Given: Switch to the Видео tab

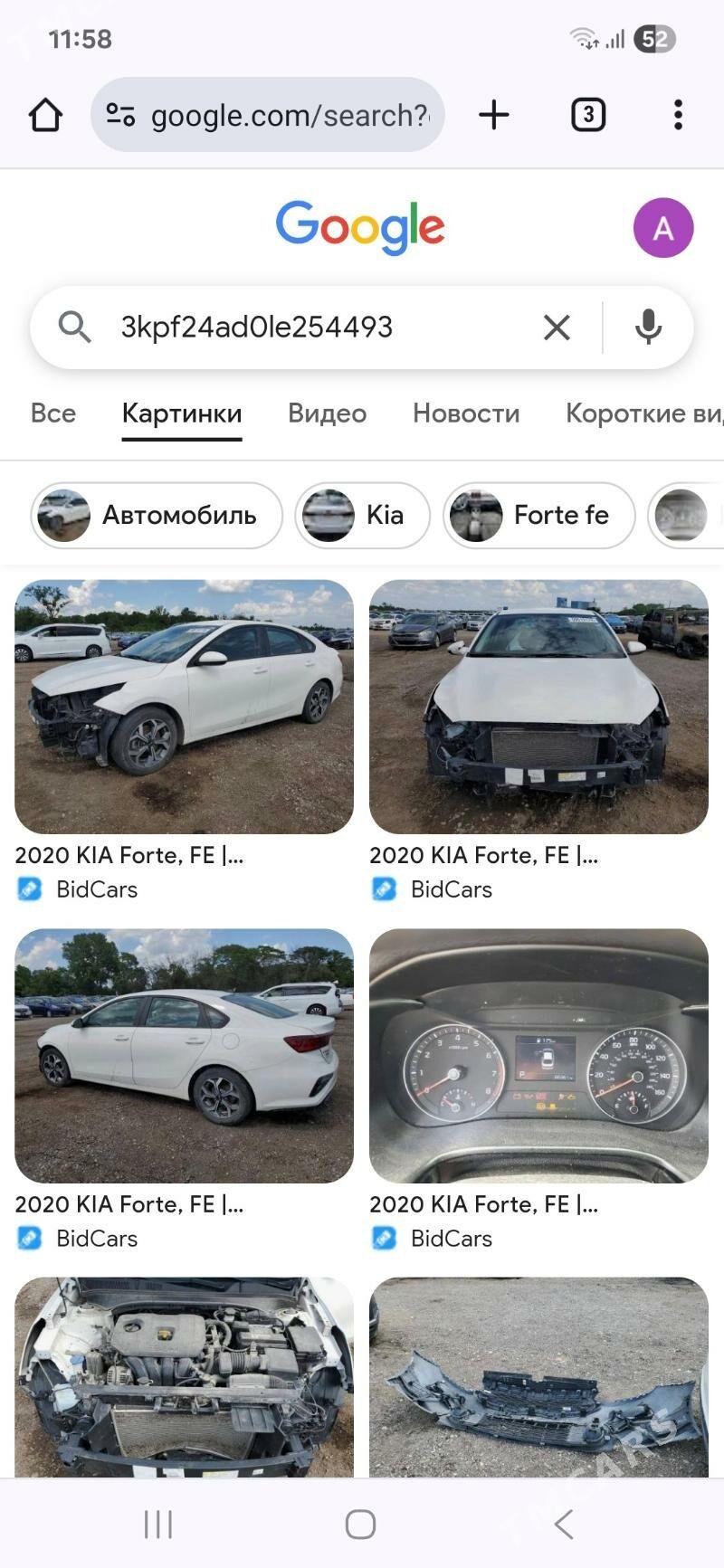Looking at the screenshot, I should pyautogui.click(x=327, y=413).
